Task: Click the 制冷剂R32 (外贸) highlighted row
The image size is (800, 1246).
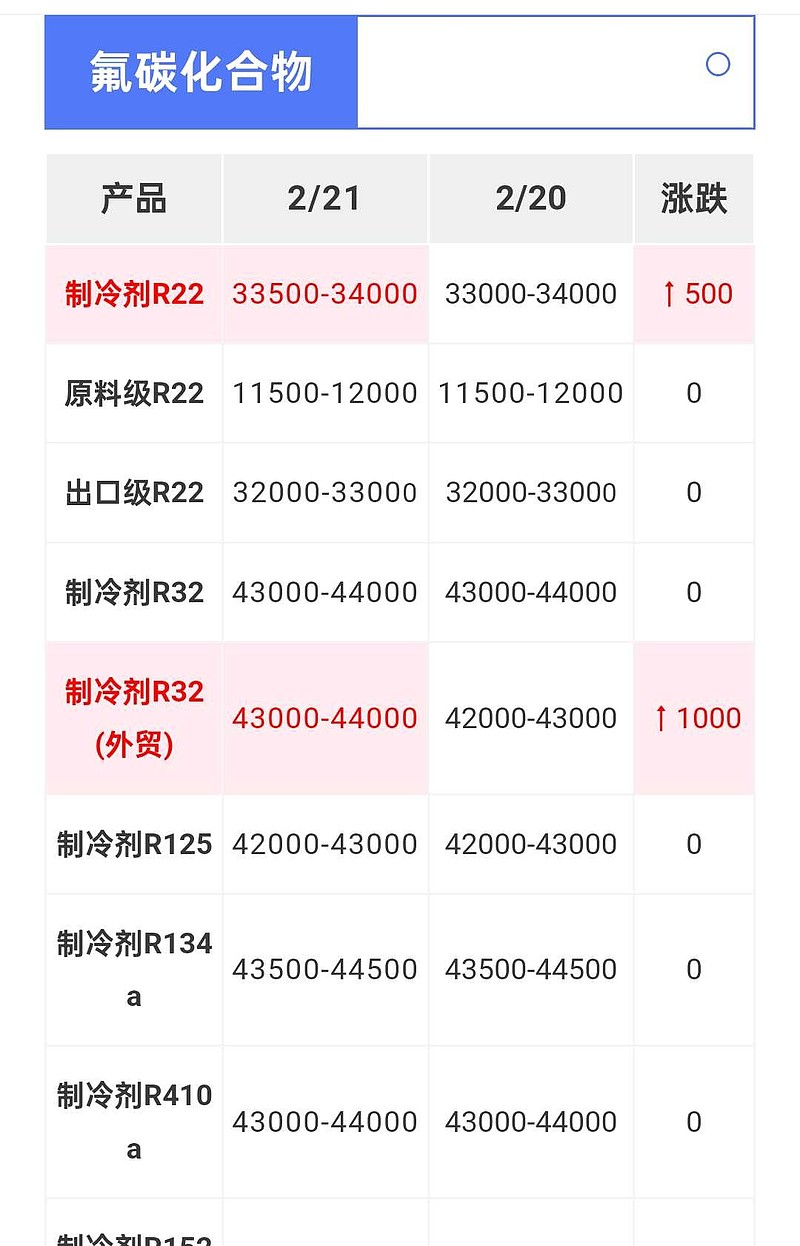Action: coord(133,718)
